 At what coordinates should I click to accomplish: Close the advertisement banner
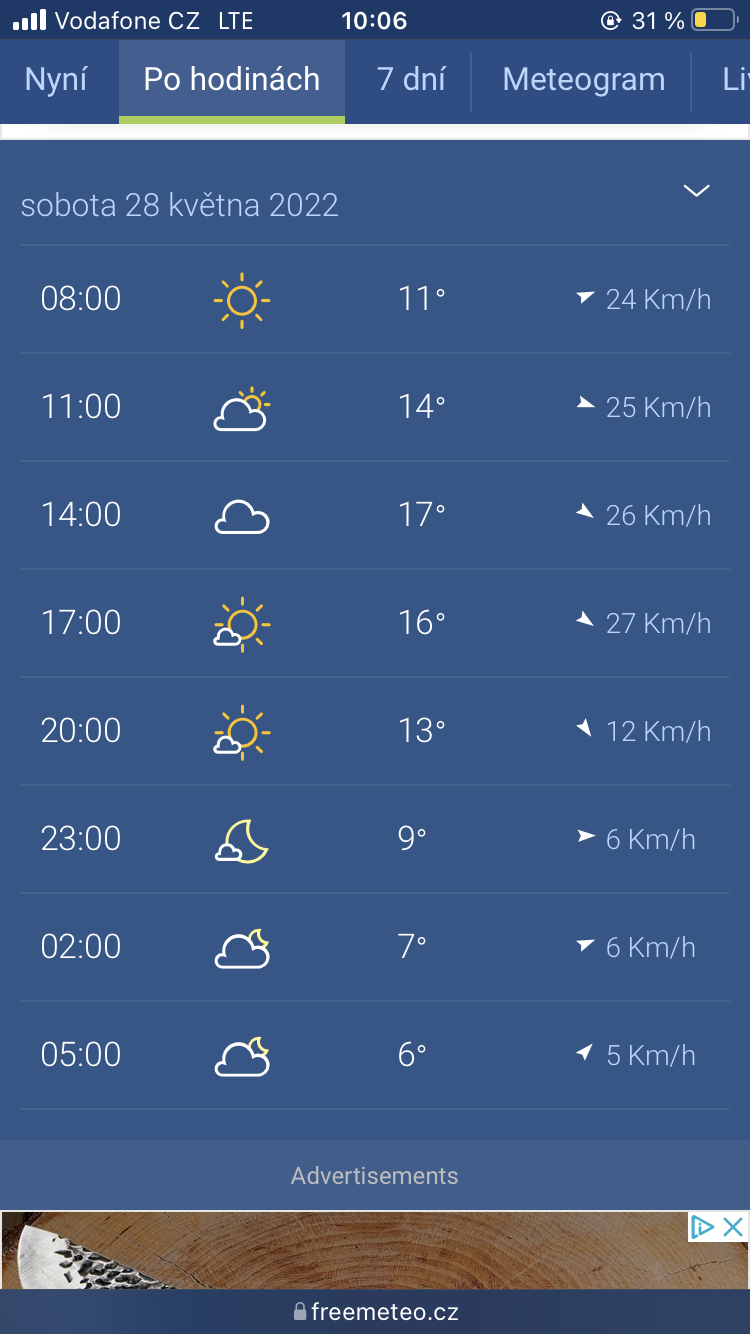click(734, 1227)
